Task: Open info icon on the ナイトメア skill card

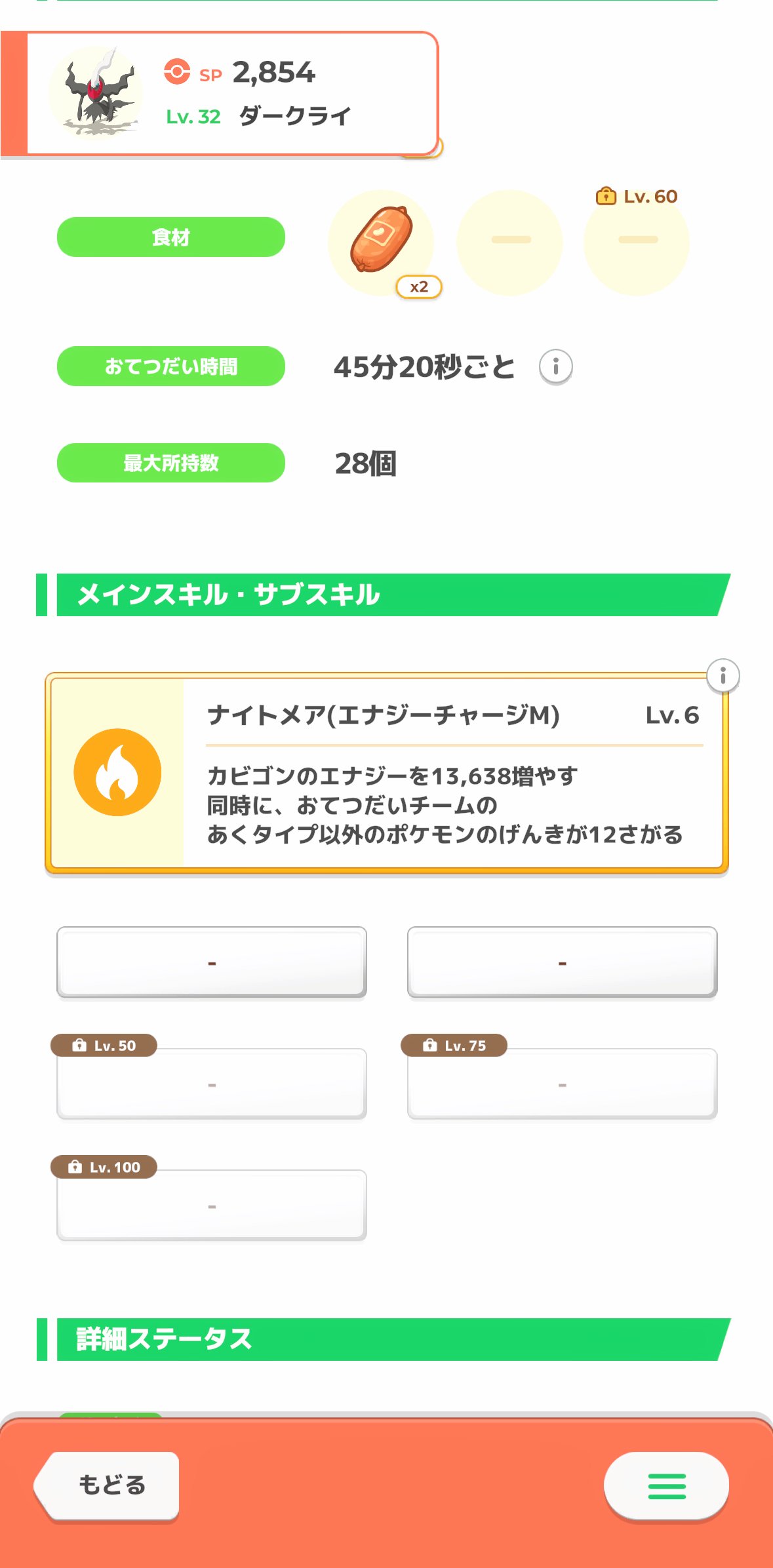Action: (x=723, y=675)
